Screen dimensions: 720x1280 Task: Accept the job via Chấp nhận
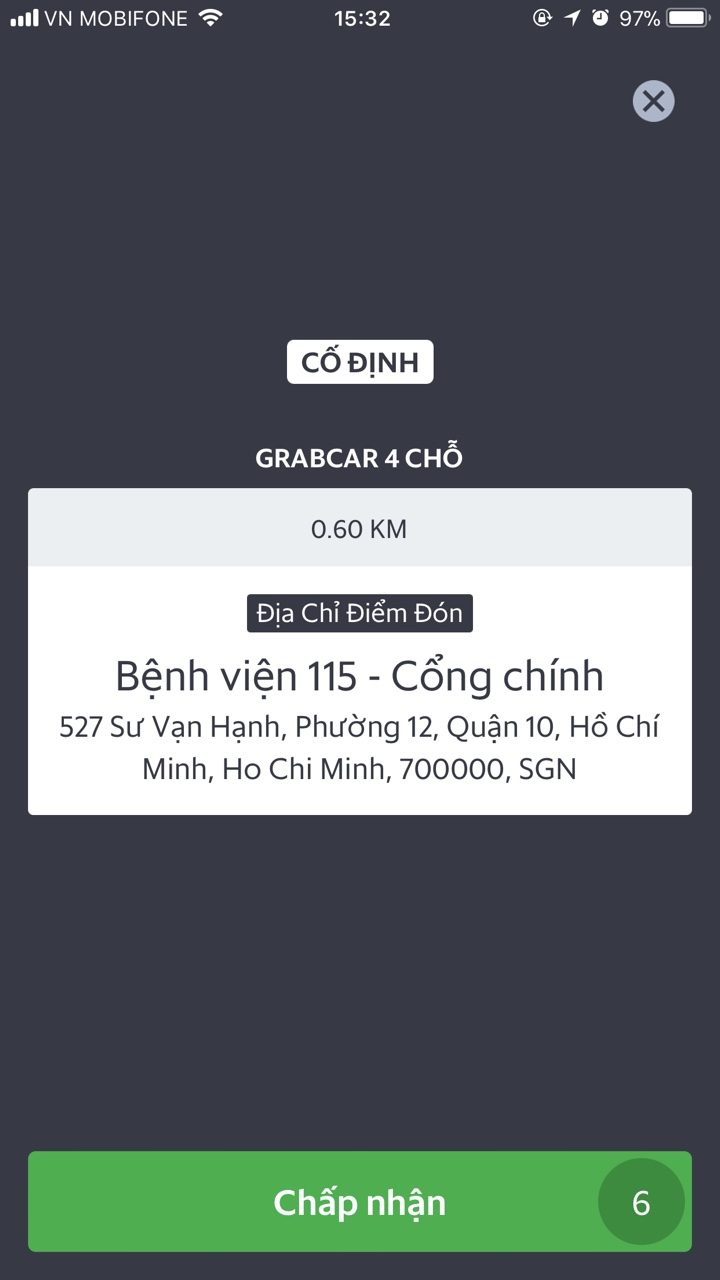tap(360, 1202)
